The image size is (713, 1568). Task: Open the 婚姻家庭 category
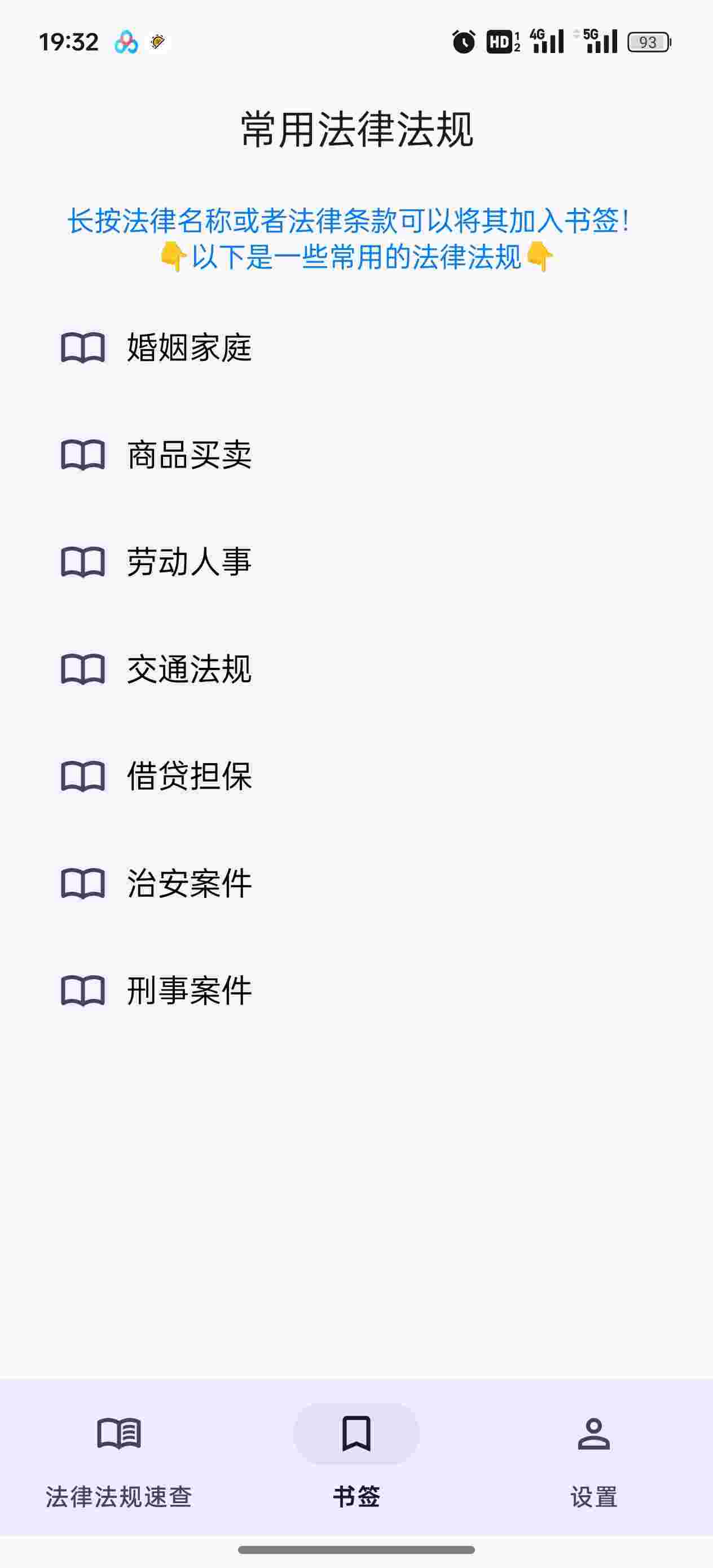(190, 347)
